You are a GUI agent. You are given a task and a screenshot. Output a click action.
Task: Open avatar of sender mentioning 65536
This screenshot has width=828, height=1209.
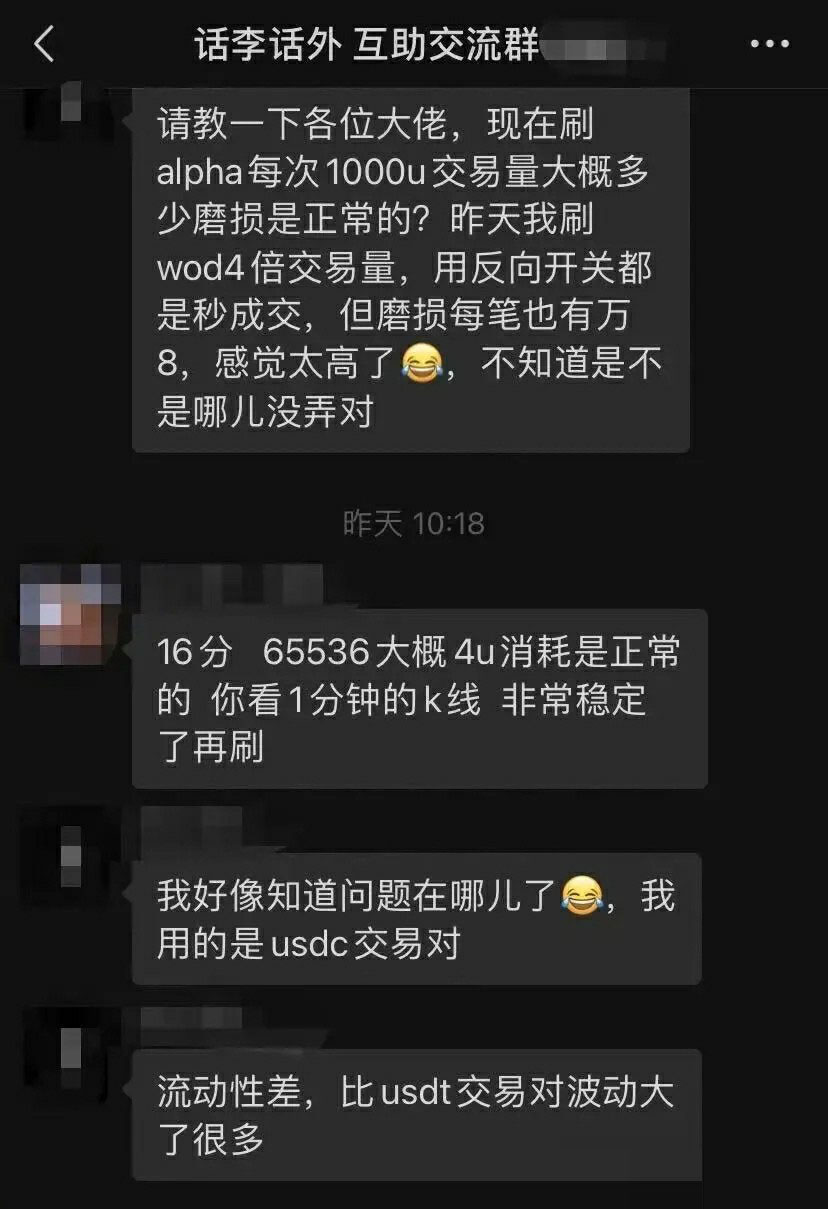point(70,613)
